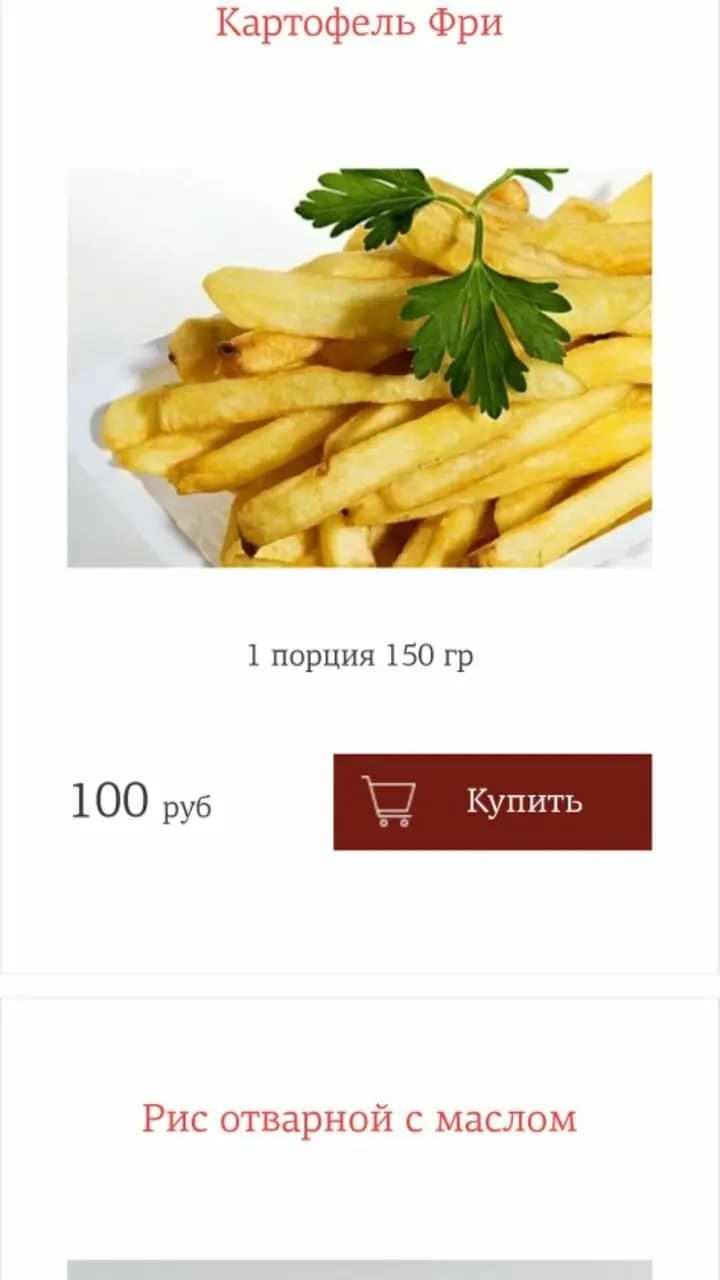View the Картофель Фри product photo

tap(359, 367)
